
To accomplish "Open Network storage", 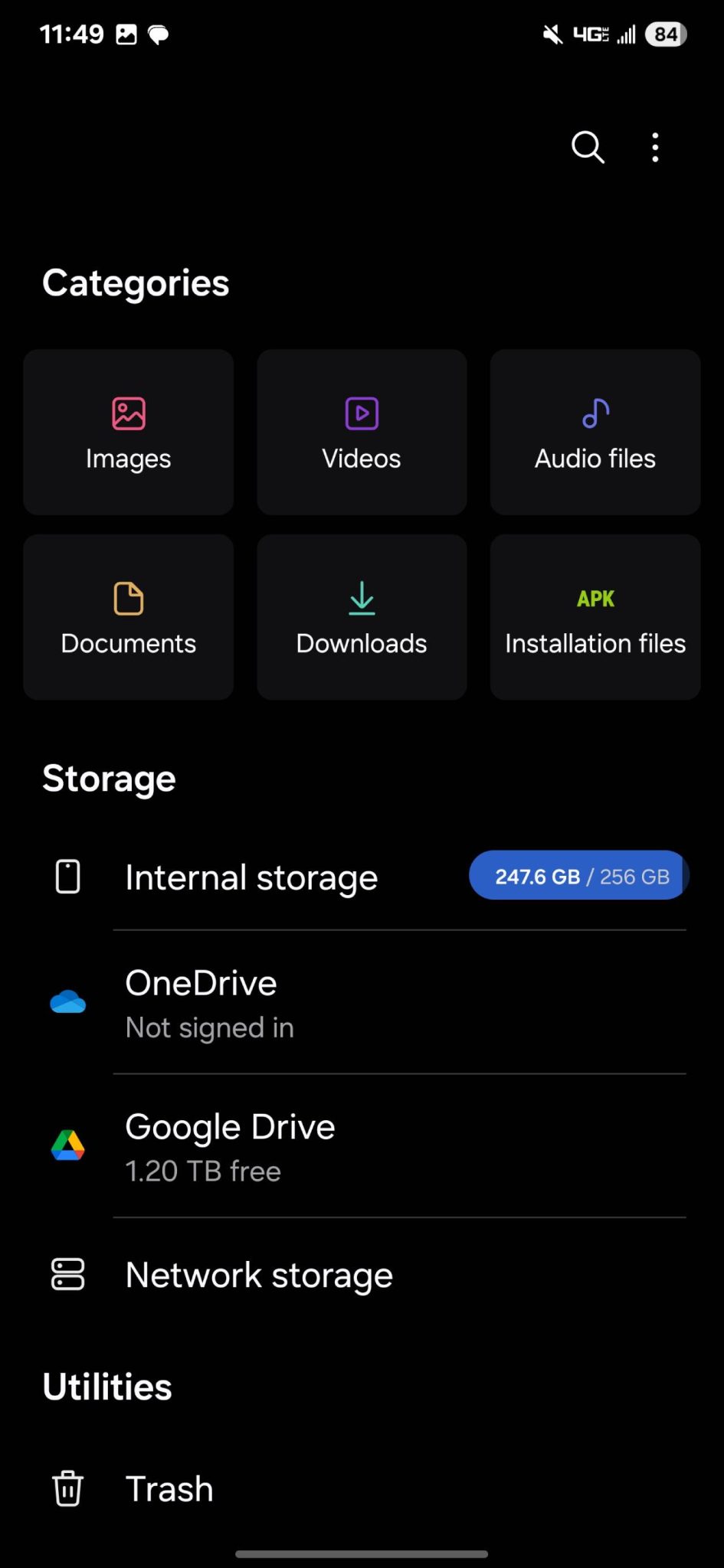I will click(362, 1275).
